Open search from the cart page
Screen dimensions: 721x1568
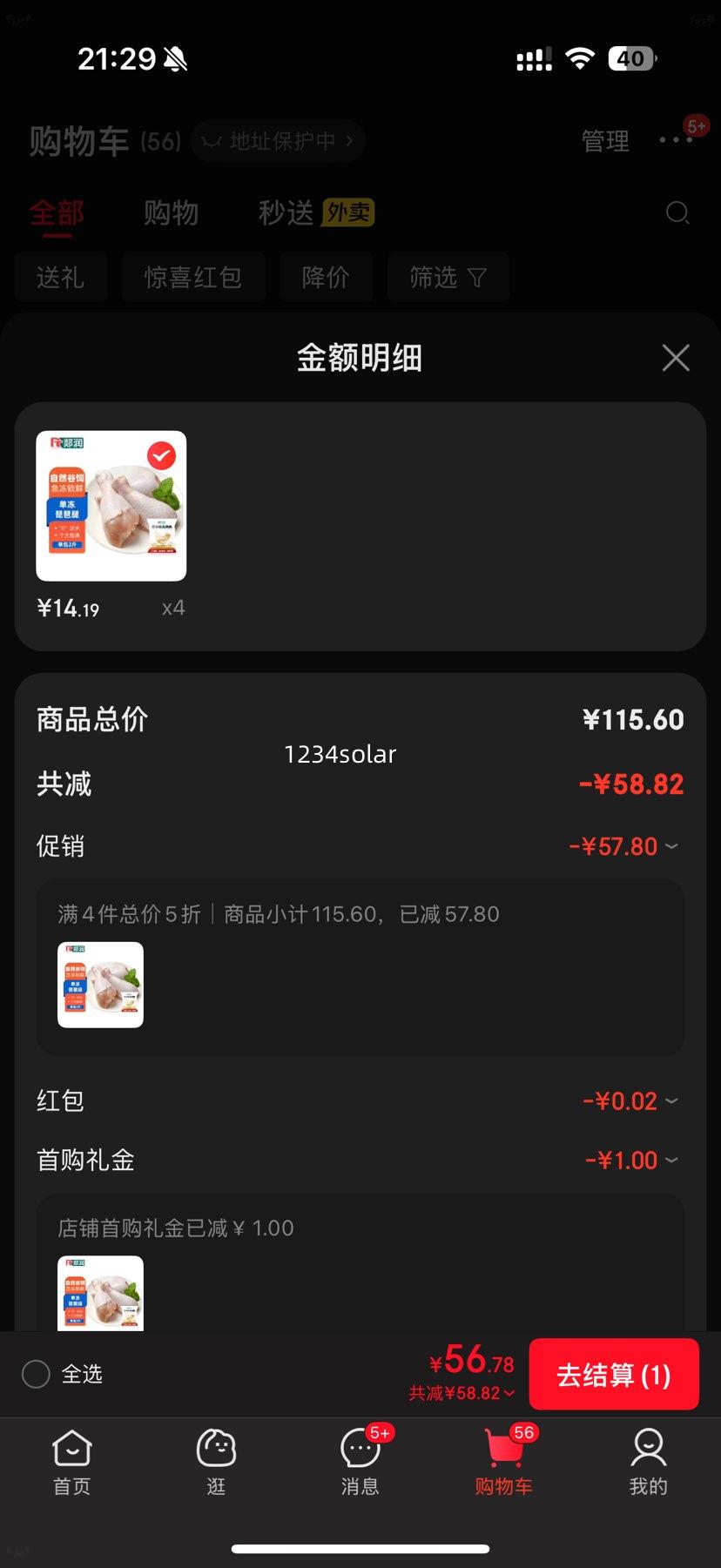pyautogui.click(x=677, y=212)
